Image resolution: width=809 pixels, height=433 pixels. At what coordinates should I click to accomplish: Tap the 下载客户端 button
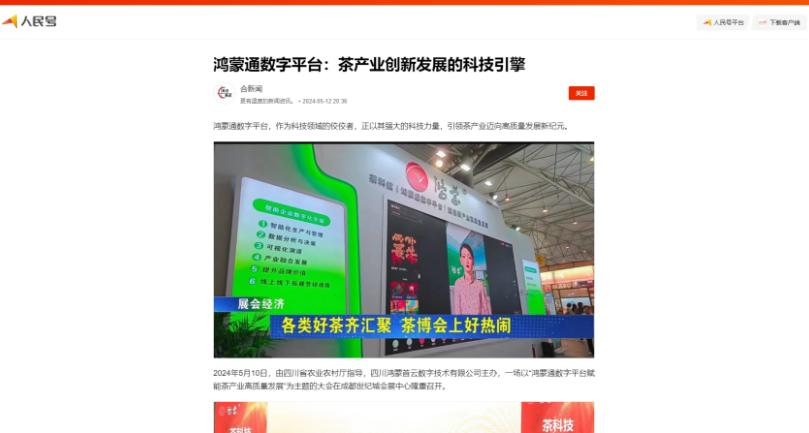pos(779,22)
